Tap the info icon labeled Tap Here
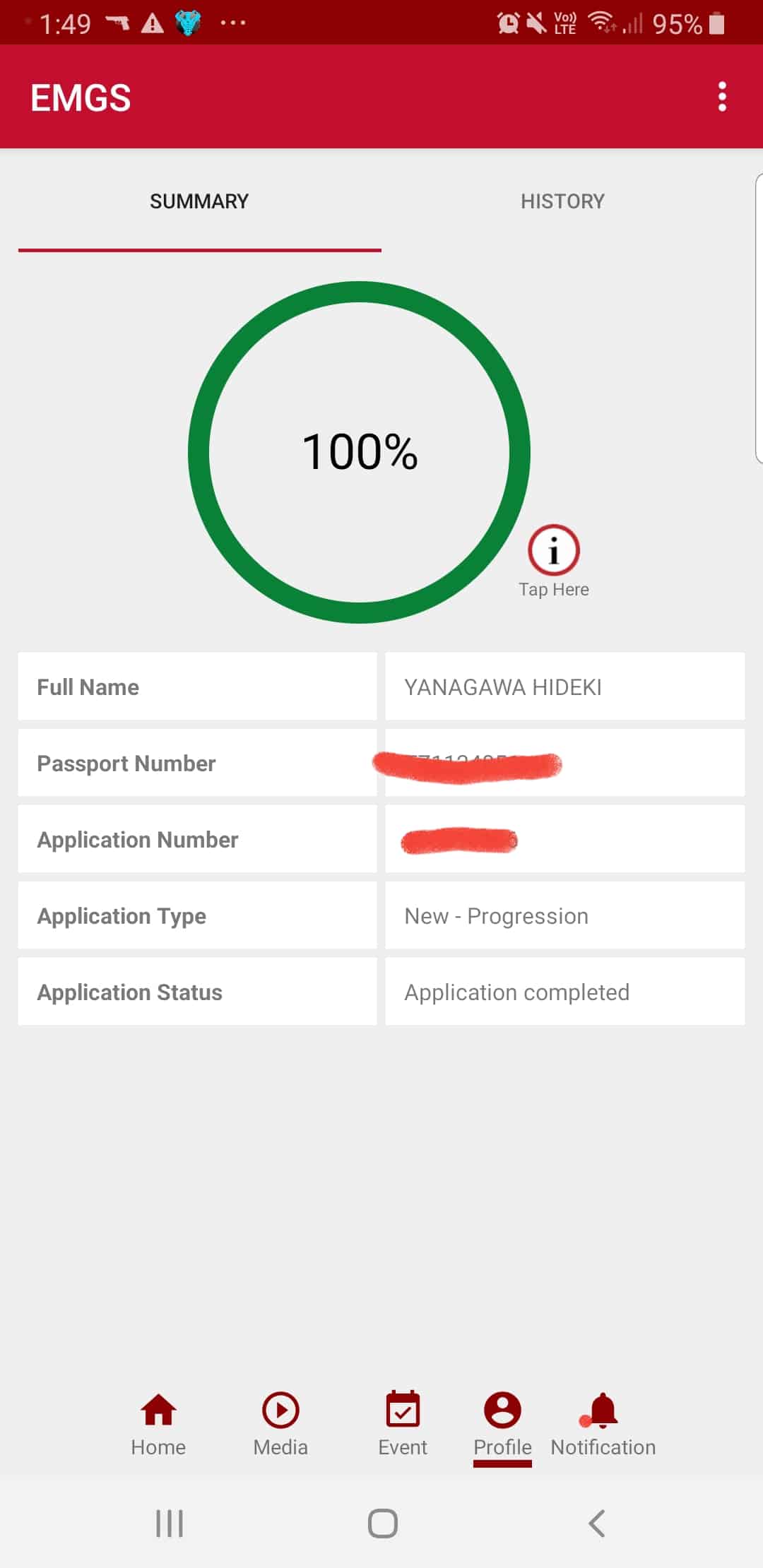Image resolution: width=763 pixels, height=1568 pixels. point(554,551)
